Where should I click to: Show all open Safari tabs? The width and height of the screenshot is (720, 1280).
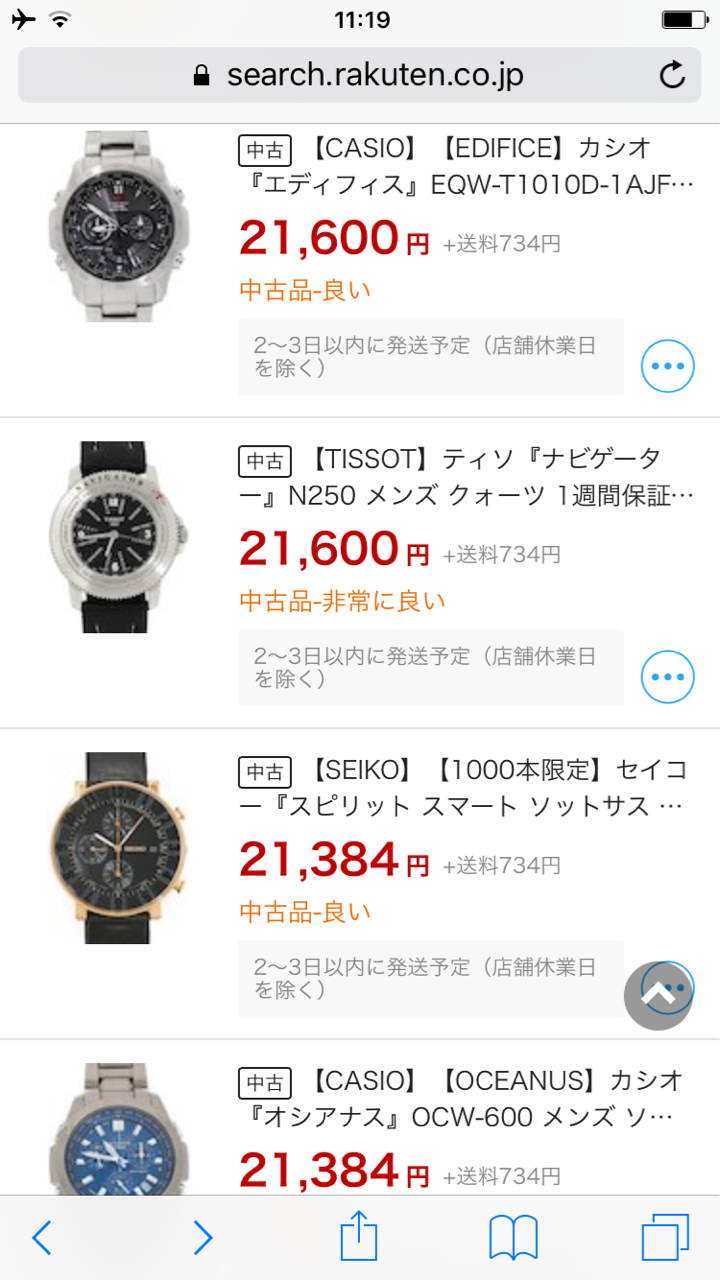[665, 1238]
